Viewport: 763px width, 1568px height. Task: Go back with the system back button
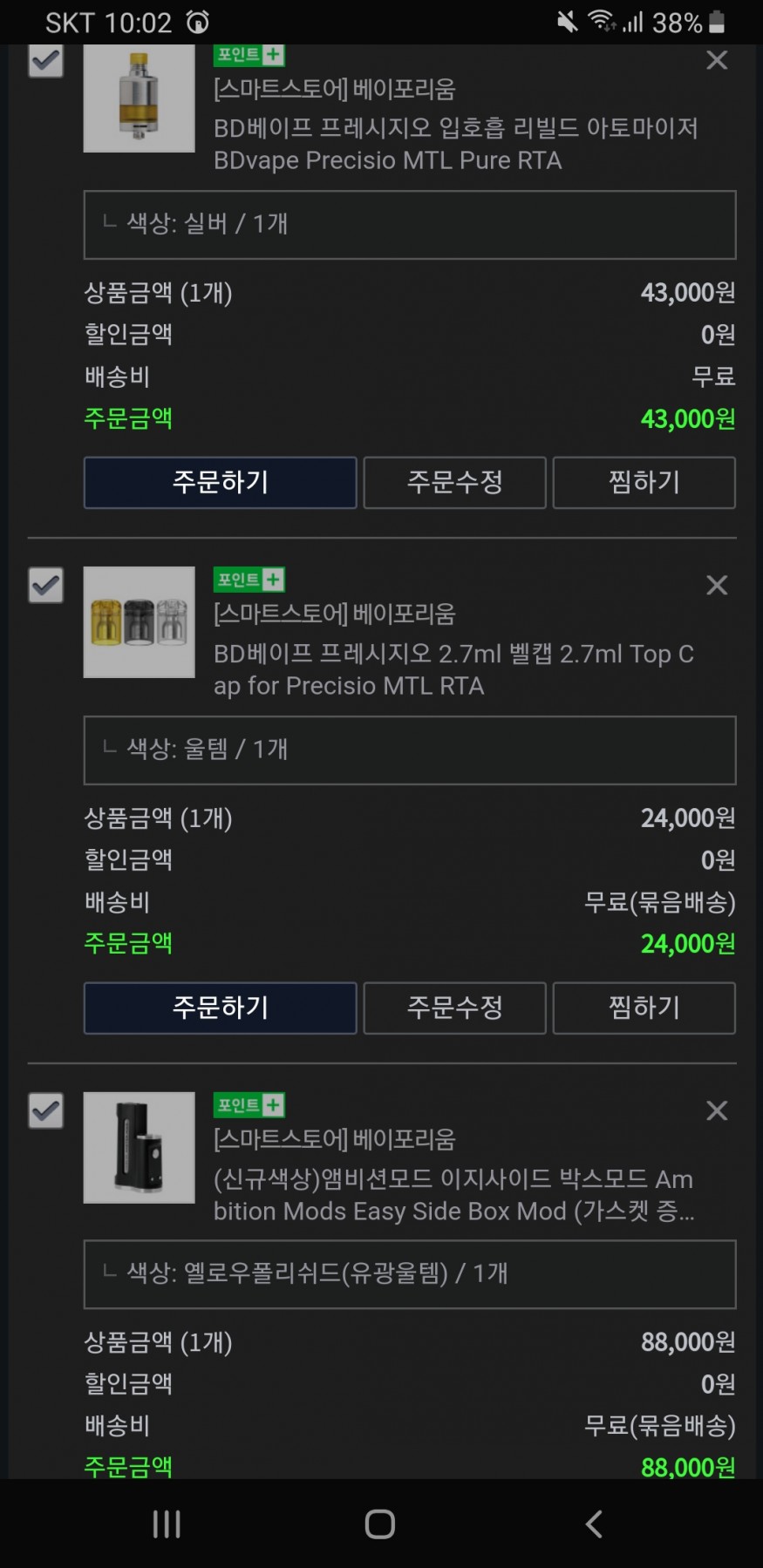coord(594,1524)
